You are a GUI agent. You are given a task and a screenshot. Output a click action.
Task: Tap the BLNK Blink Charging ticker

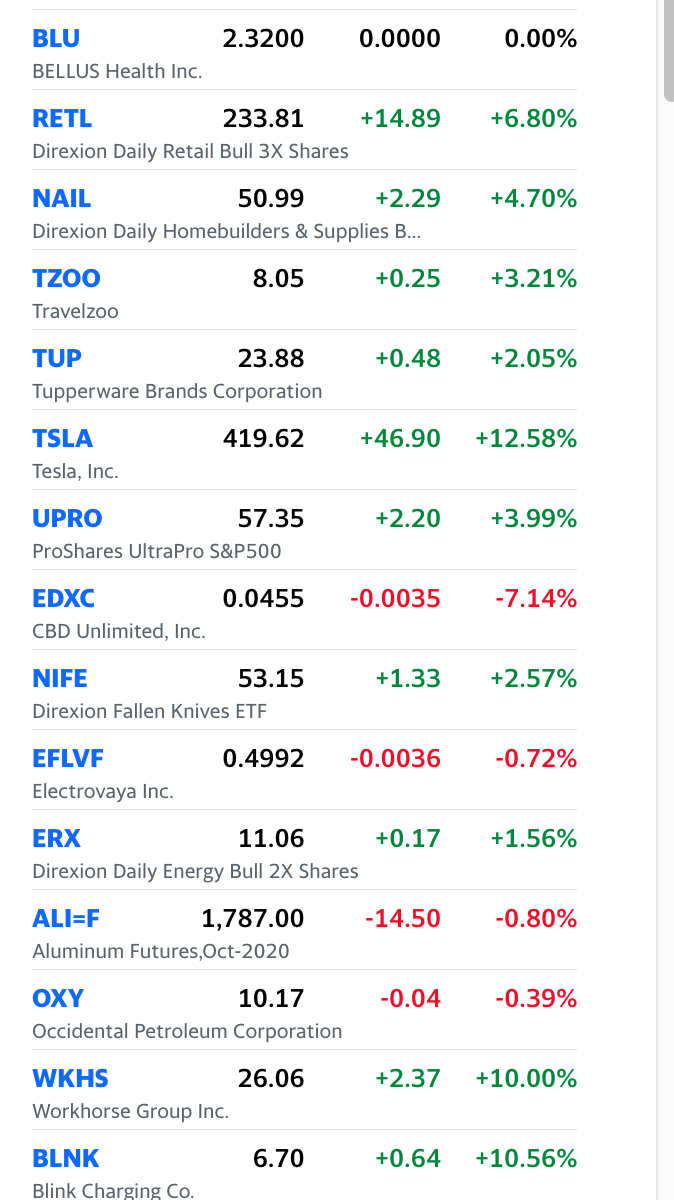[66, 1159]
